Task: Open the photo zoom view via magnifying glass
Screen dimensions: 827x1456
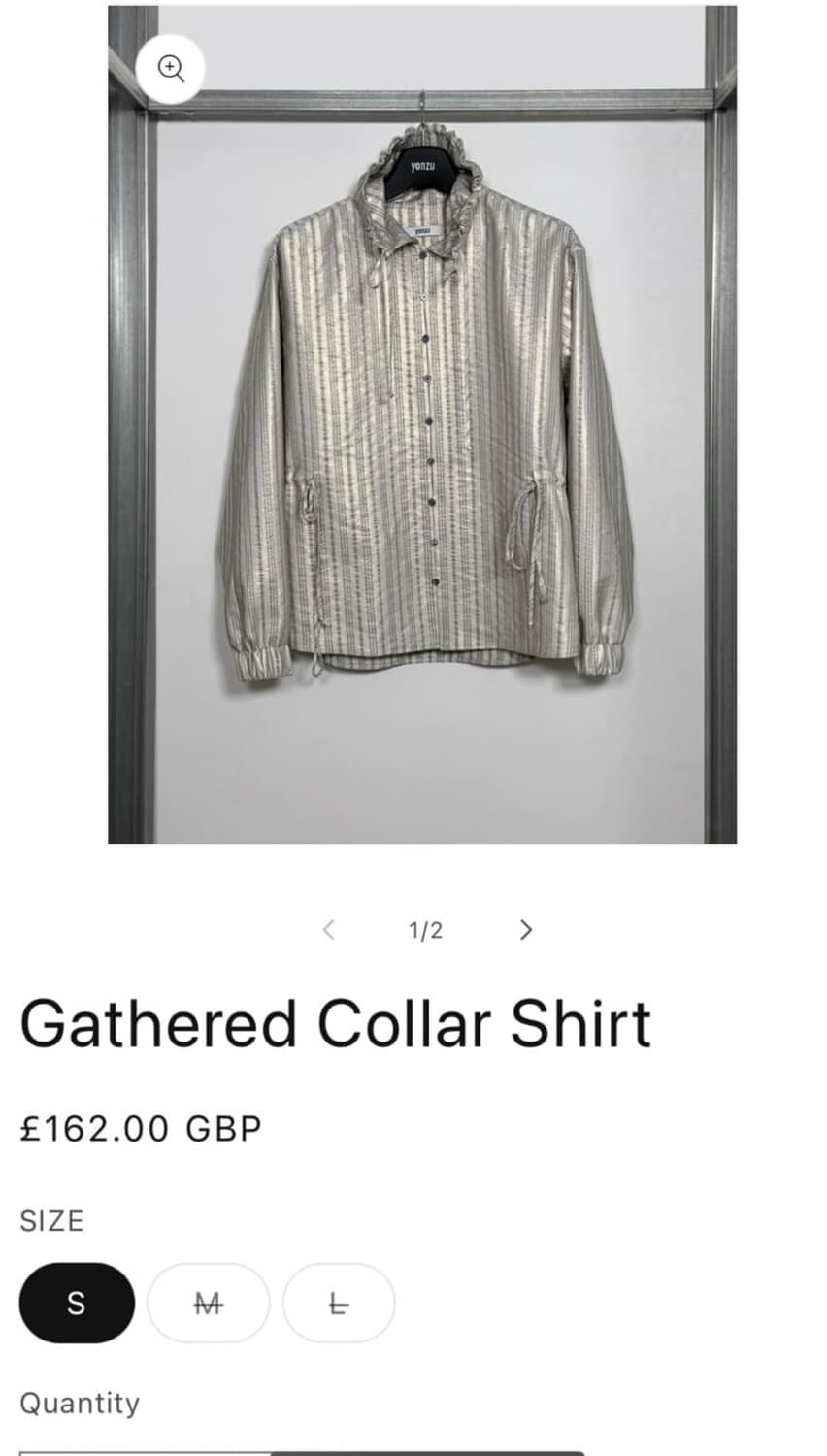Action: 173,66
